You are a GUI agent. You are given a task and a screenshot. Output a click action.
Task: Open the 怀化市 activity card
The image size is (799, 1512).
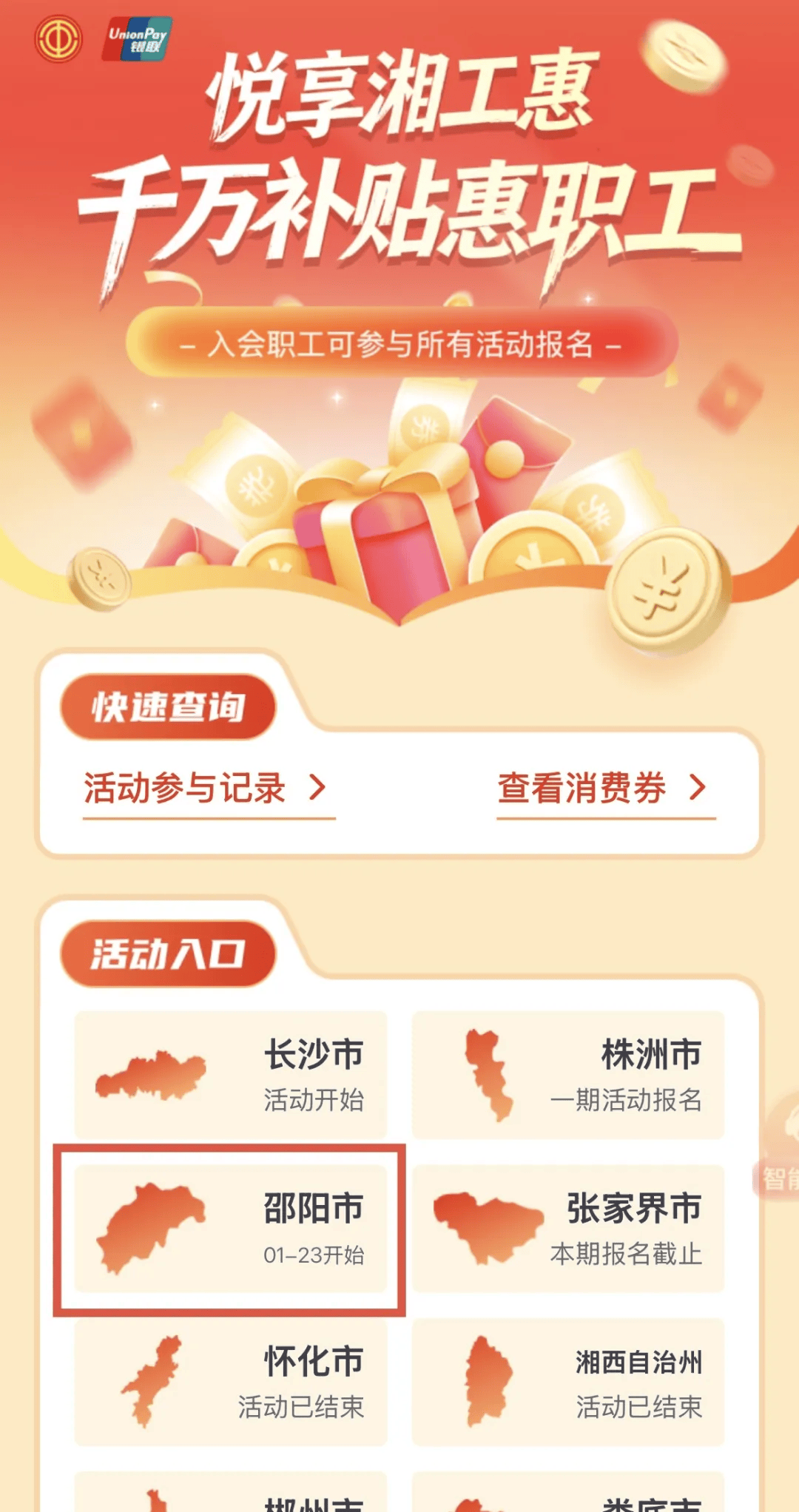pos(231,1383)
